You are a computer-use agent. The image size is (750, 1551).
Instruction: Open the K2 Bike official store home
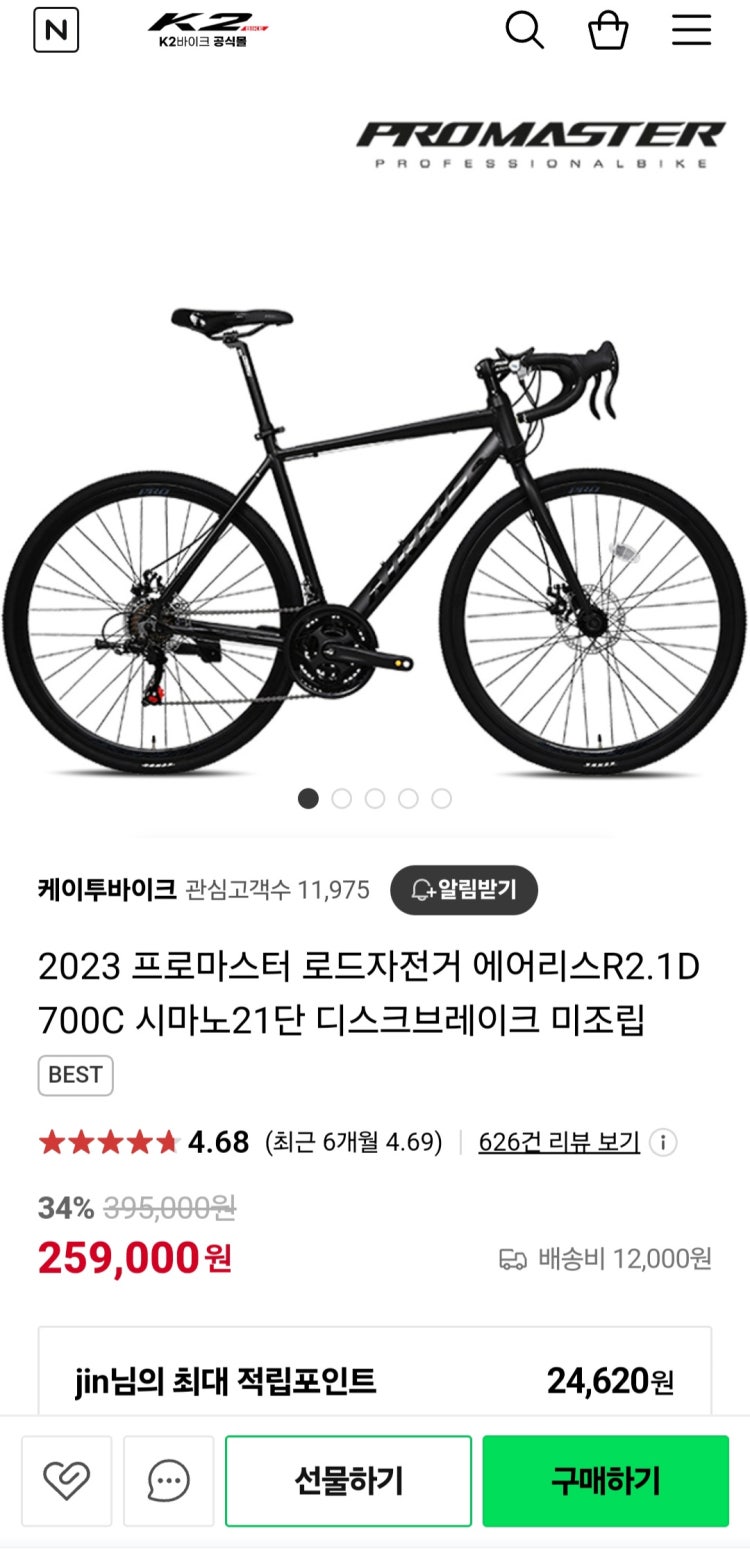click(207, 30)
